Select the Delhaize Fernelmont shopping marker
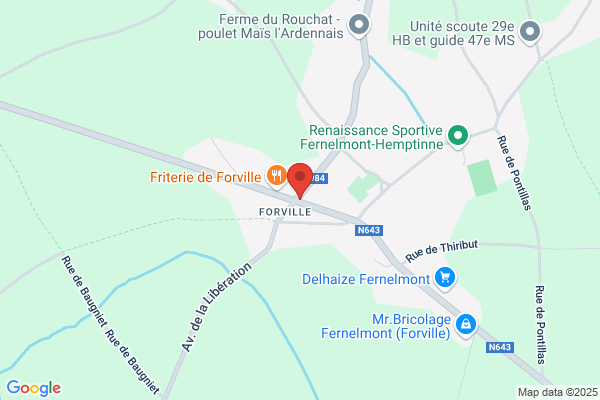 pos(445,278)
